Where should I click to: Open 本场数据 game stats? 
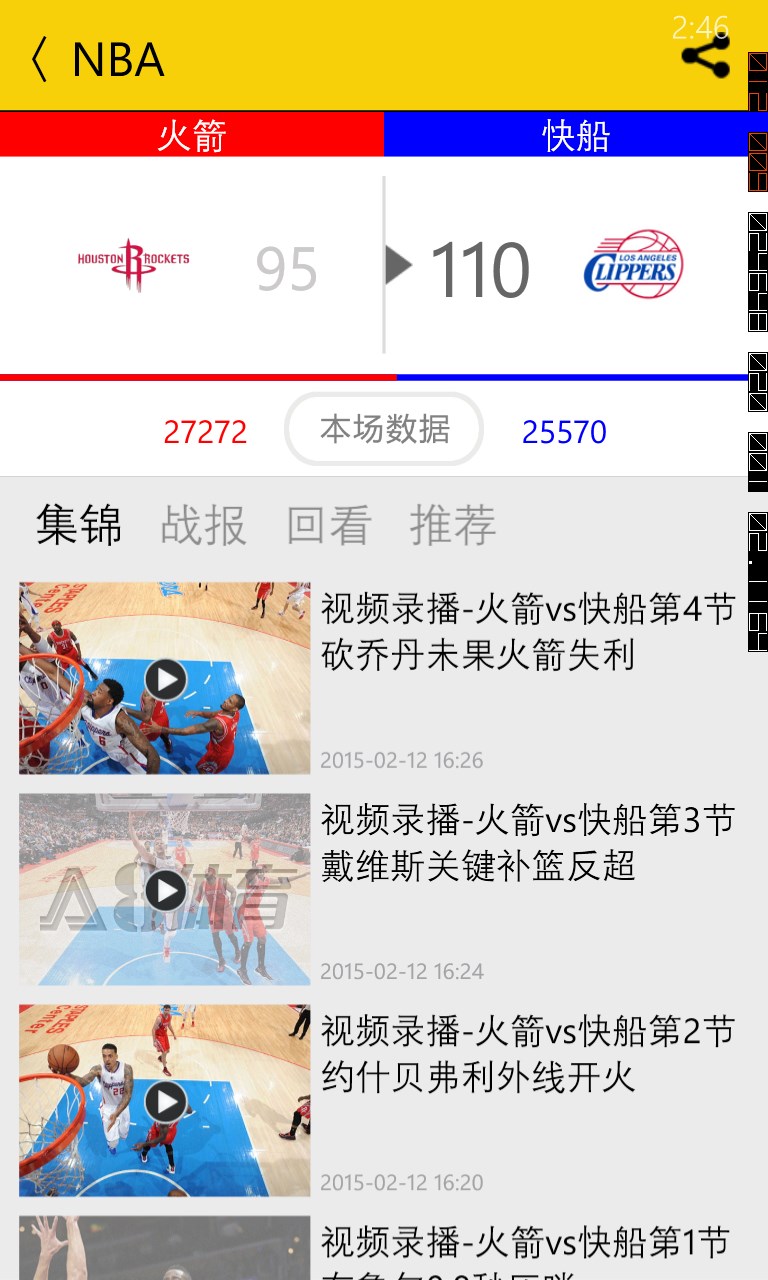pyautogui.click(x=384, y=429)
